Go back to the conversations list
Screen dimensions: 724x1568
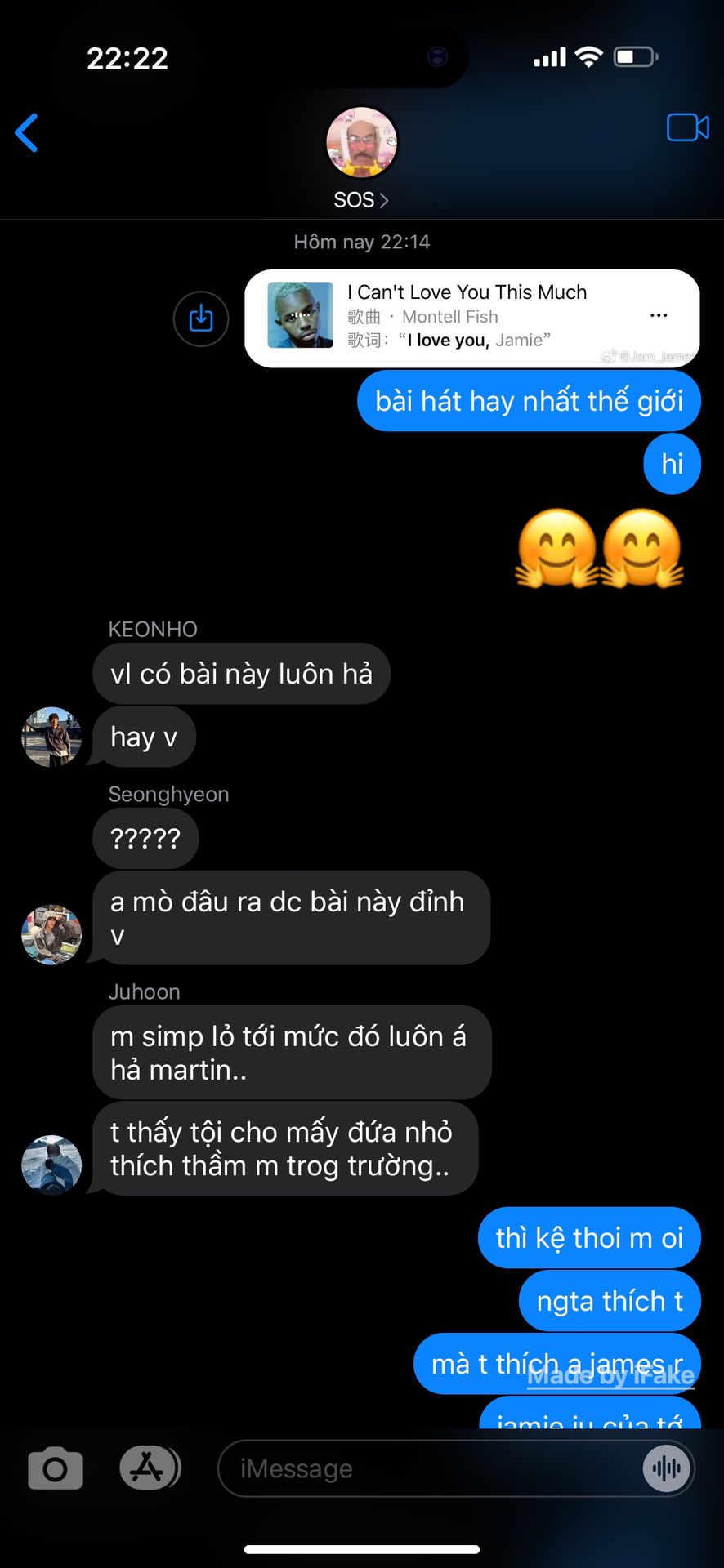27,133
